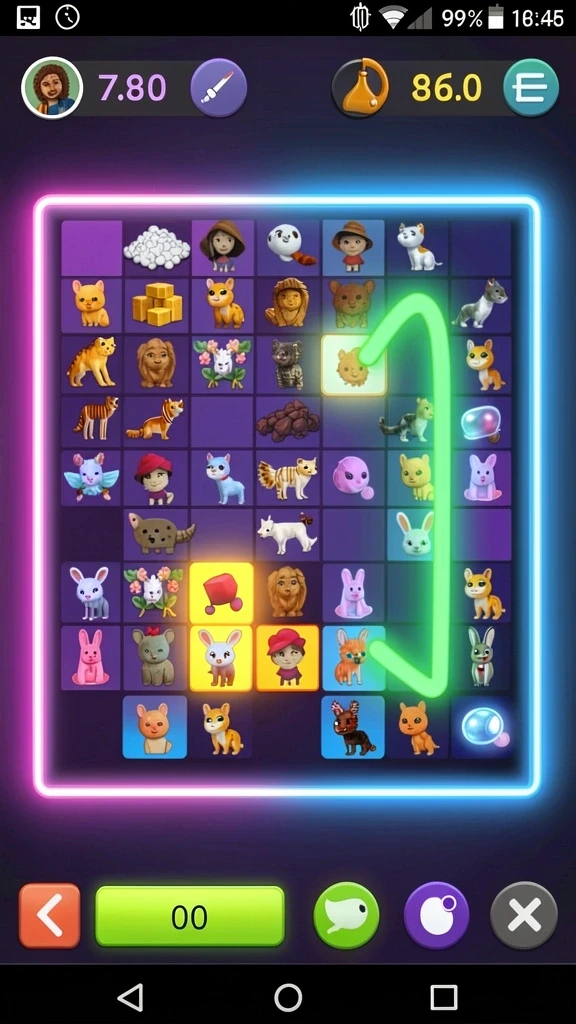Select the gold blocks tile
The width and height of the screenshot is (576, 1024).
click(156, 305)
